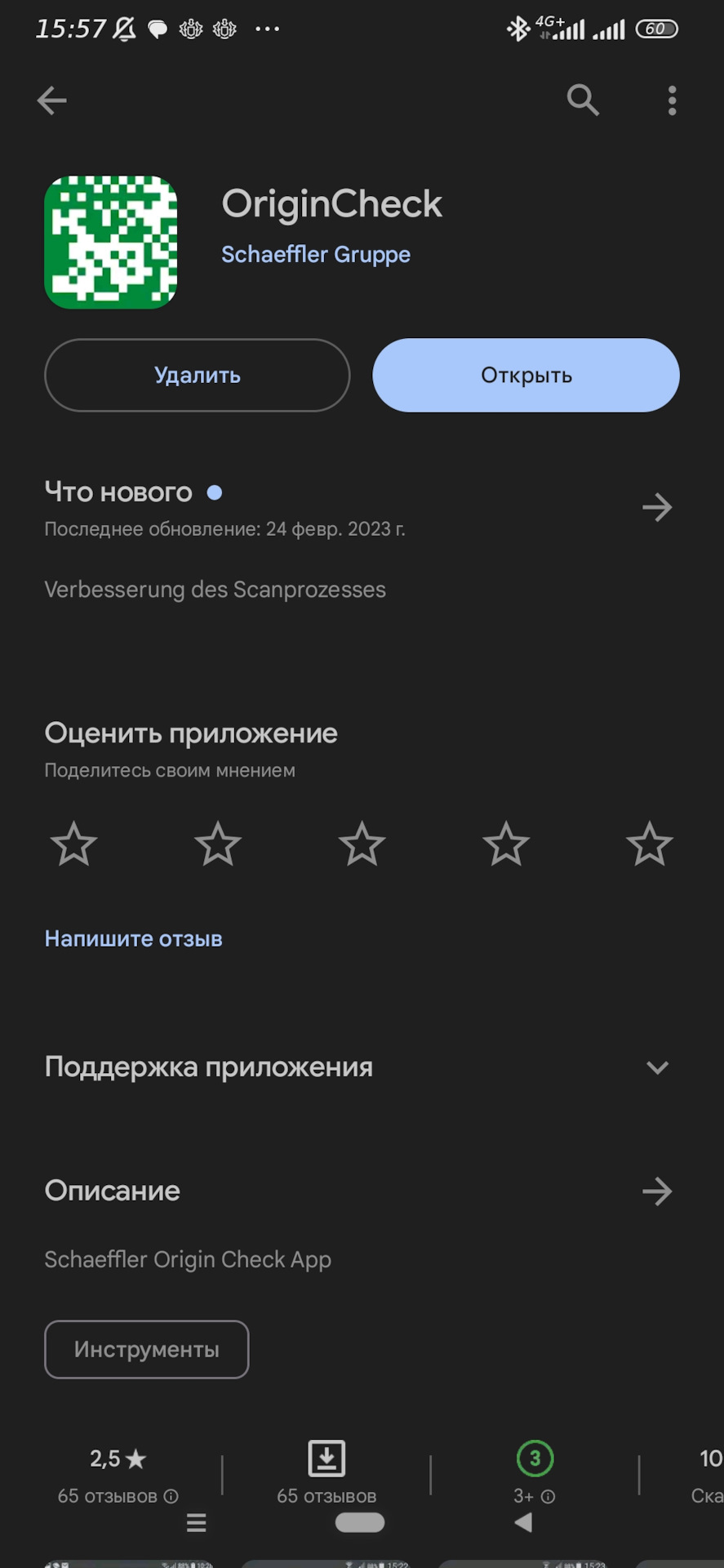The width and height of the screenshot is (724, 1568).
Task: Tap the Инструменты category chip
Action: [x=146, y=1349]
